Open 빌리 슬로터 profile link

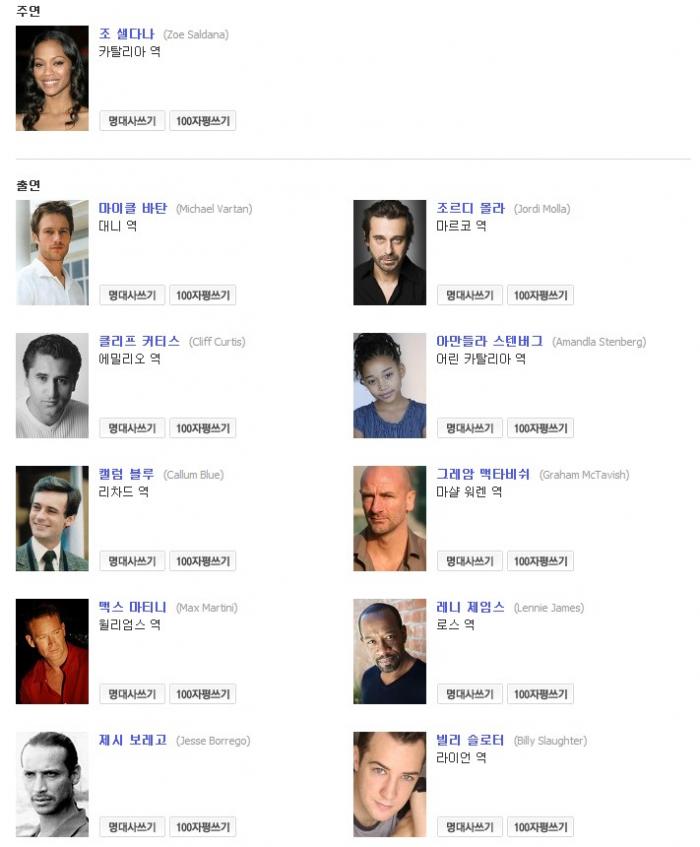pyautogui.click(x=471, y=740)
